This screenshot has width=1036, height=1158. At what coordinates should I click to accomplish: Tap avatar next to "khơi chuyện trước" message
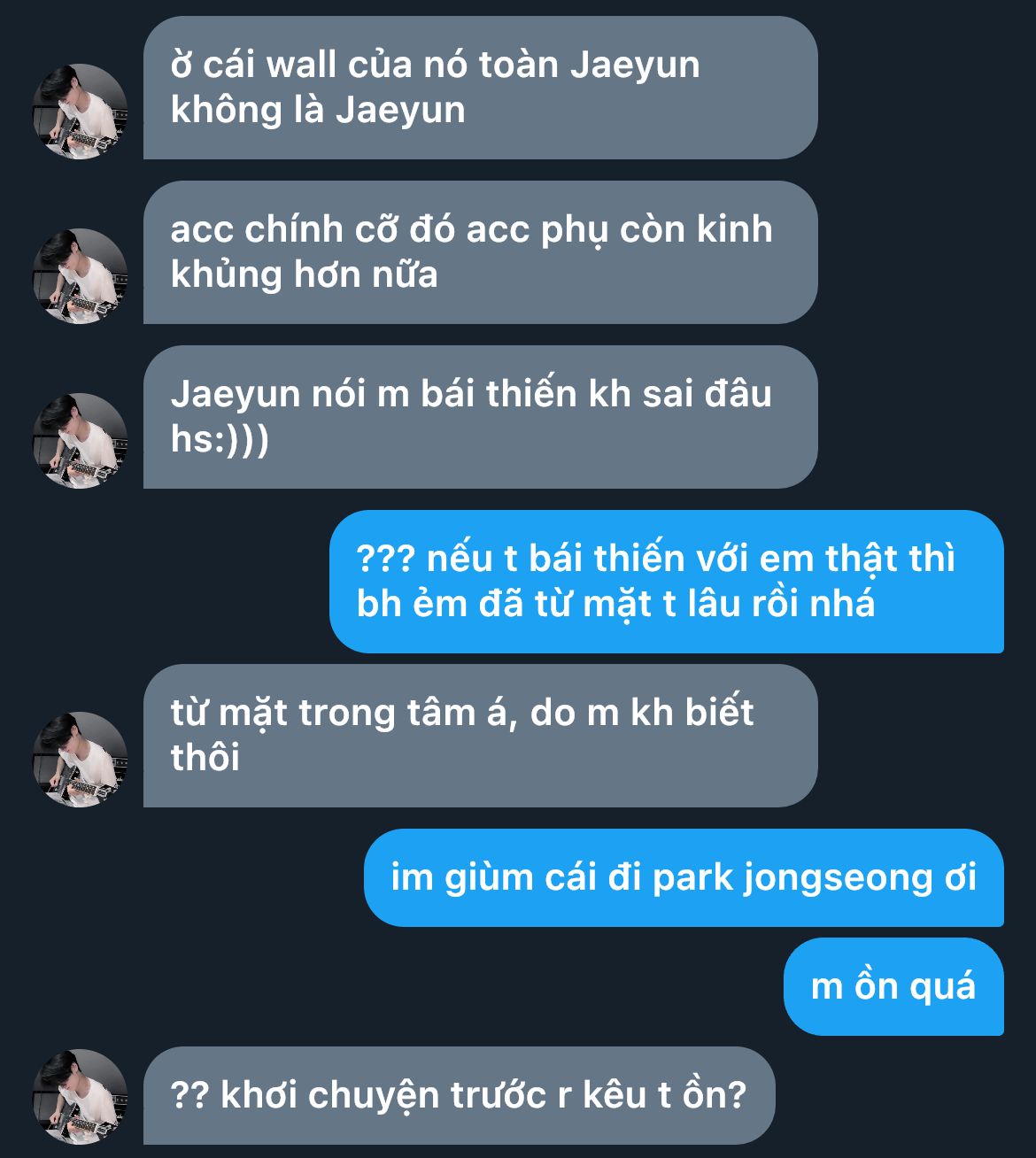80,1096
